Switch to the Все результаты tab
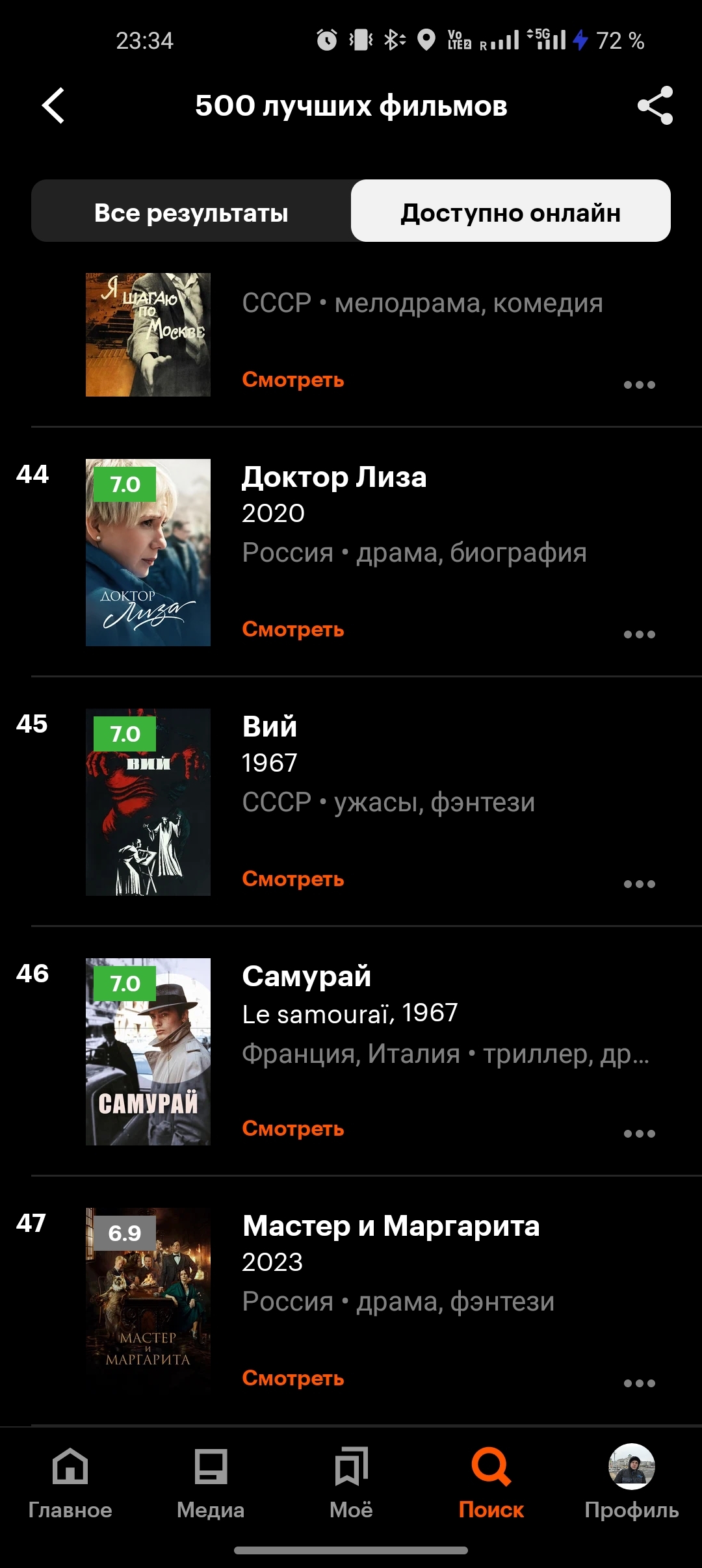This screenshot has height=1568, width=702. [x=191, y=212]
